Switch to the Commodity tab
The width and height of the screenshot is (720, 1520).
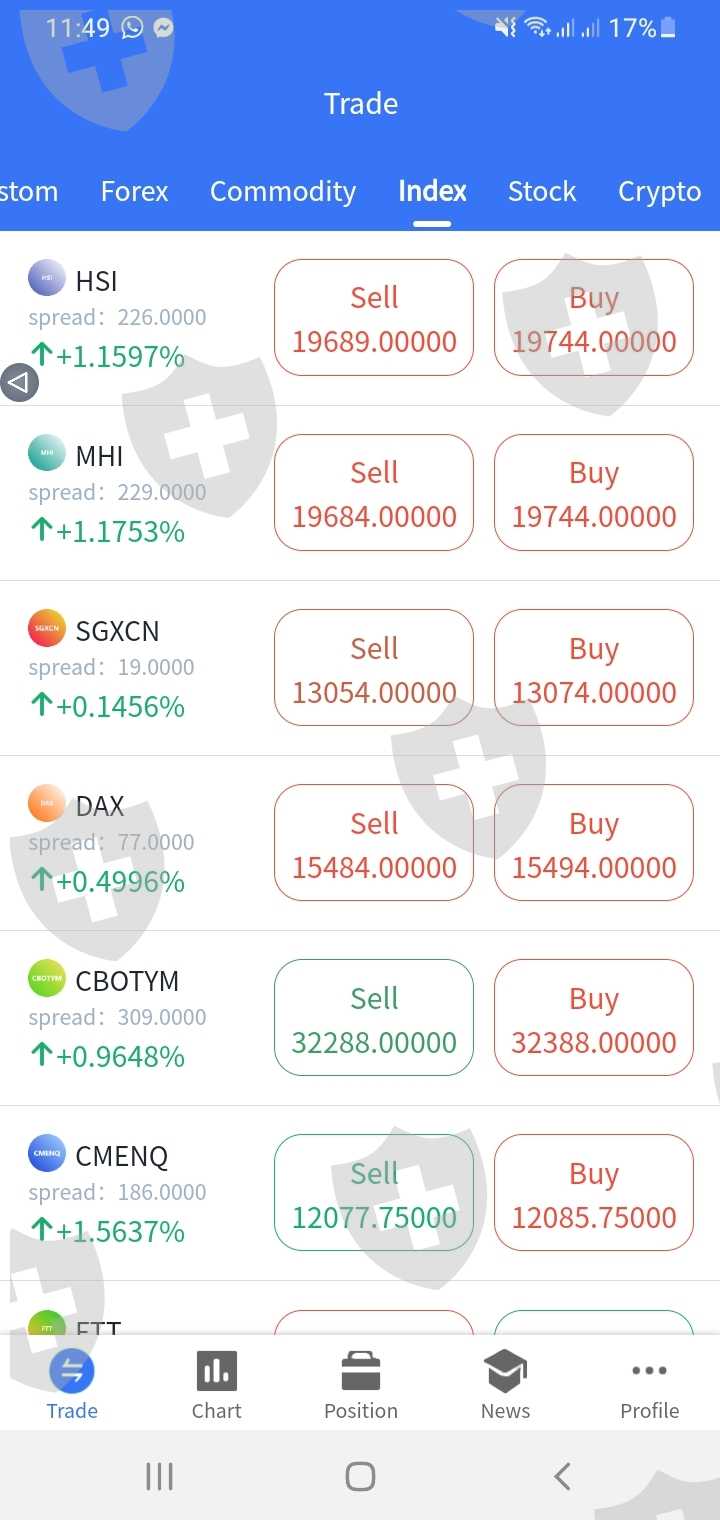point(283,191)
